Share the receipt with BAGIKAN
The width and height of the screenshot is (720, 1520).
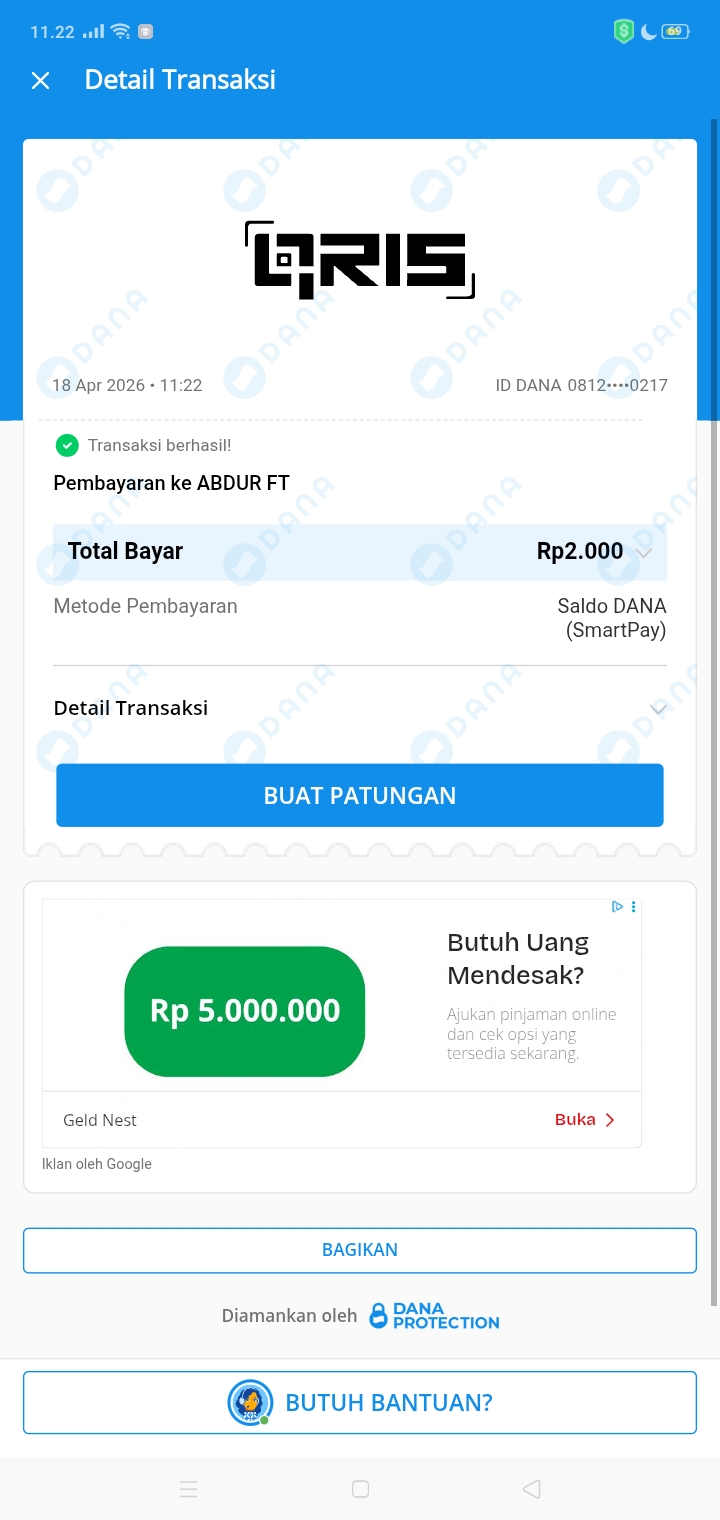point(360,1250)
